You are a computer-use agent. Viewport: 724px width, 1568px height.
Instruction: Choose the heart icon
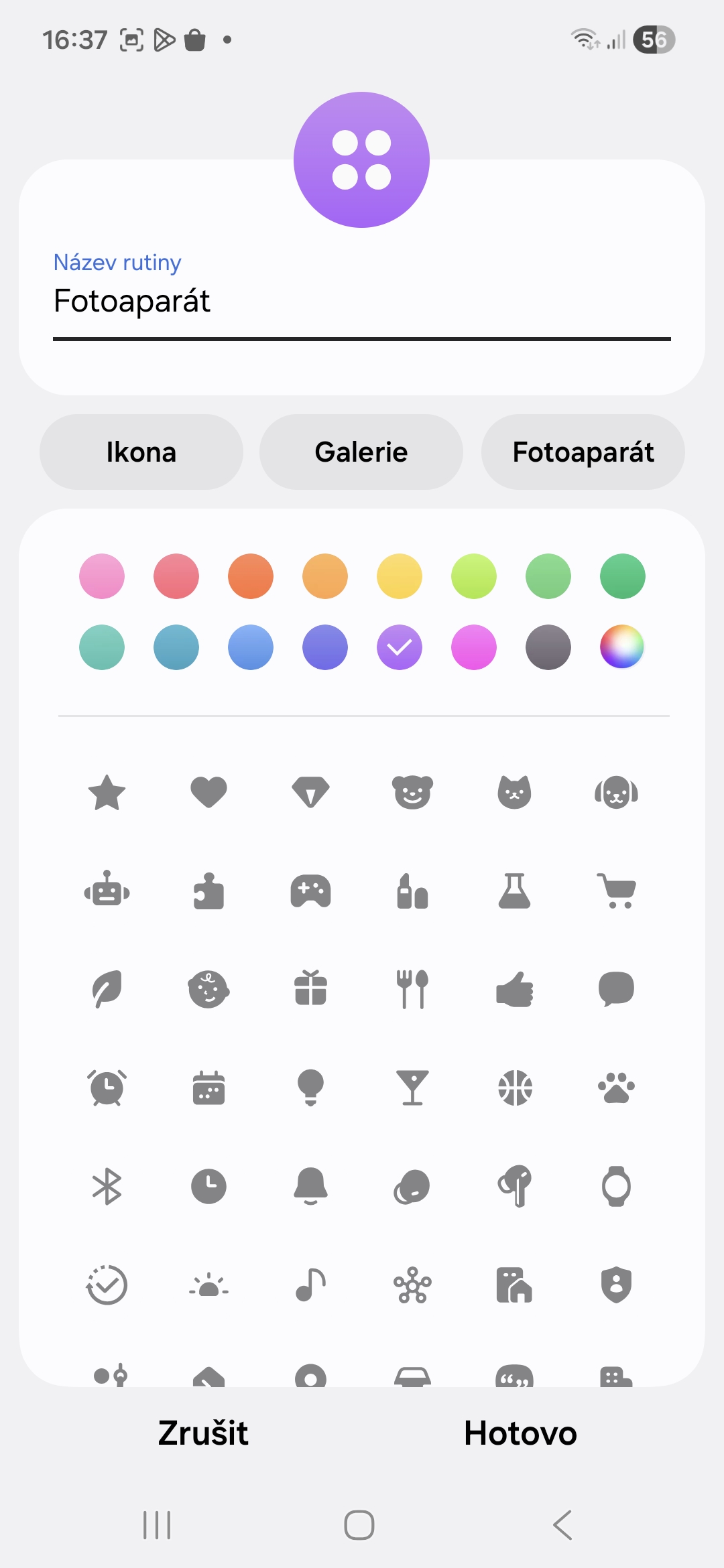(209, 793)
